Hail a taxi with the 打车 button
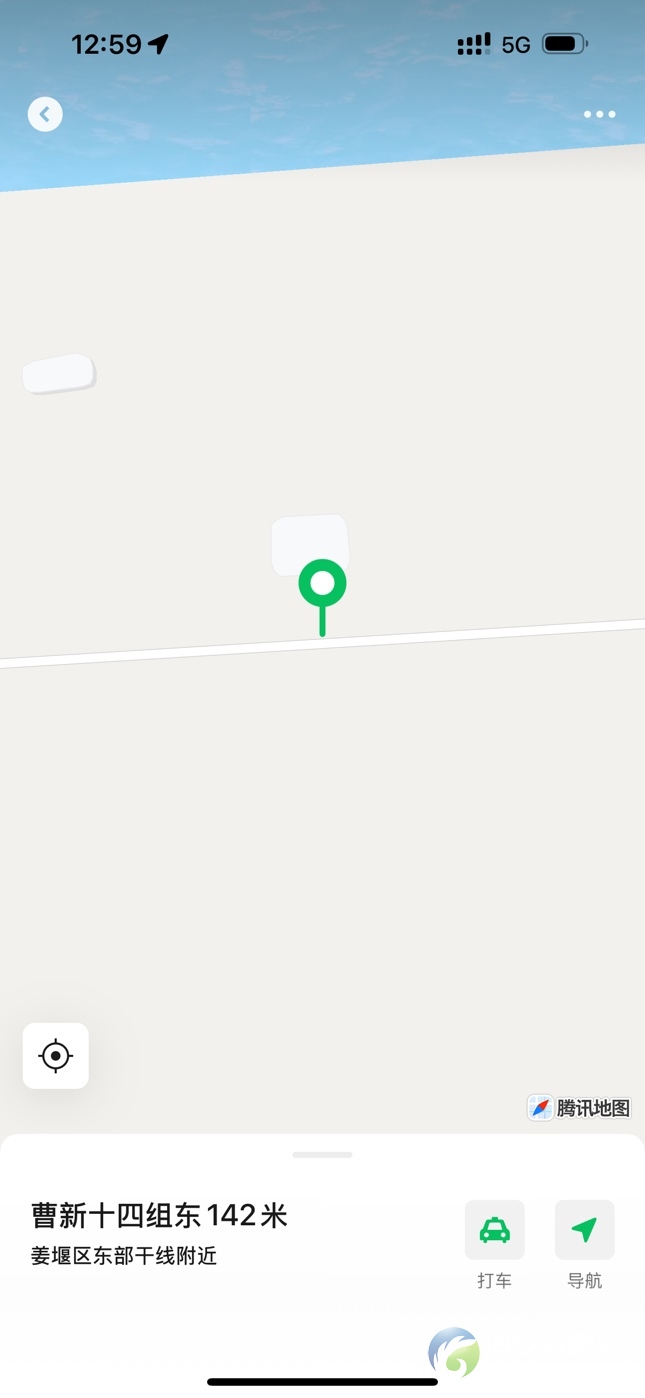Viewport: 645px width, 1398px height. point(494,1230)
